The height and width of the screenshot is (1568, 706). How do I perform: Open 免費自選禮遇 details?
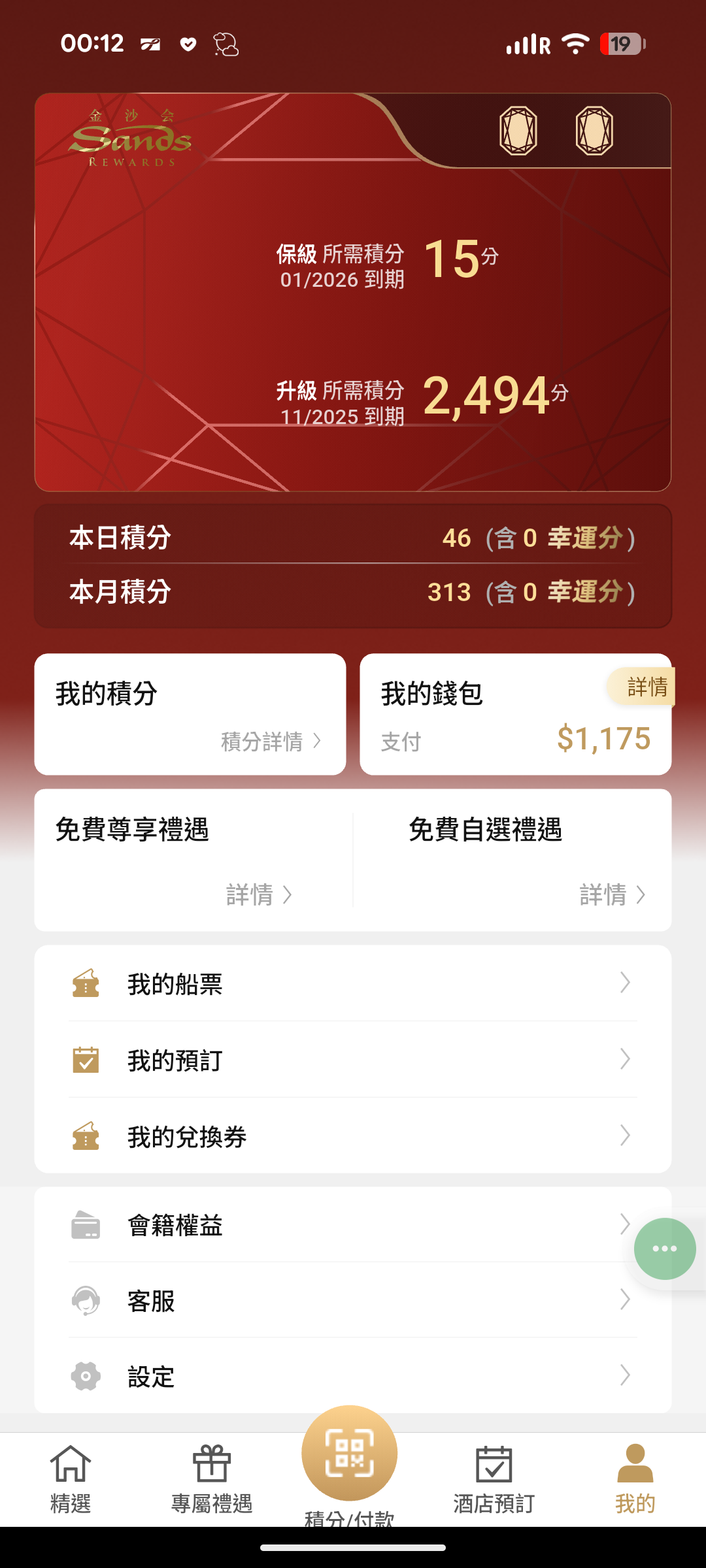[x=612, y=894]
